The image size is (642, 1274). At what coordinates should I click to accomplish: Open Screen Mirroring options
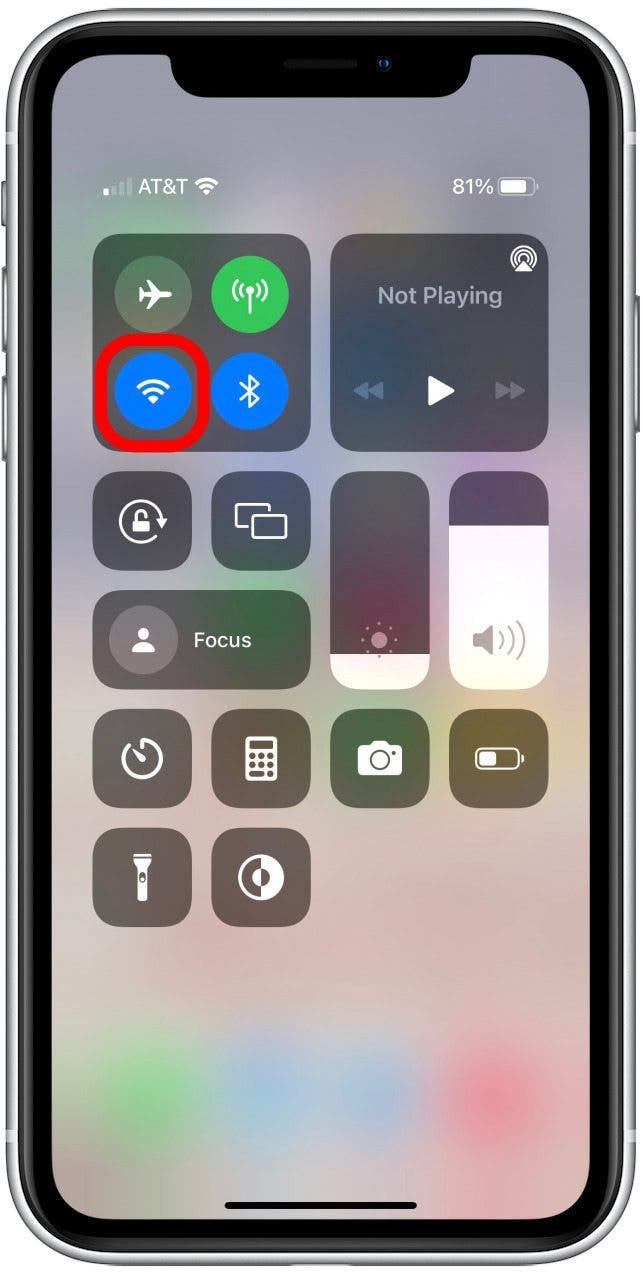(261, 521)
